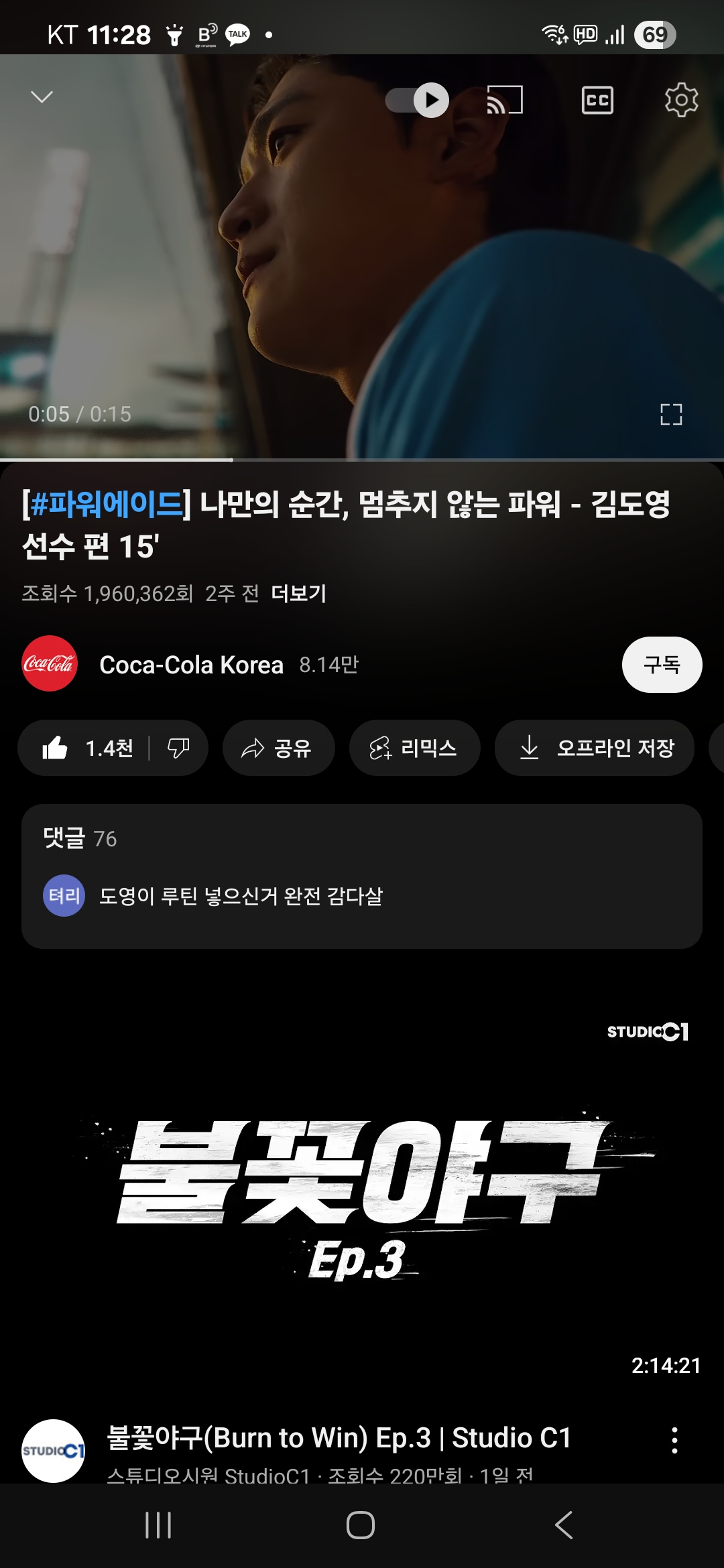The image size is (724, 1568).
Task: Create a remix with 리믹스
Action: pyautogui.click(x=414, y=748)
